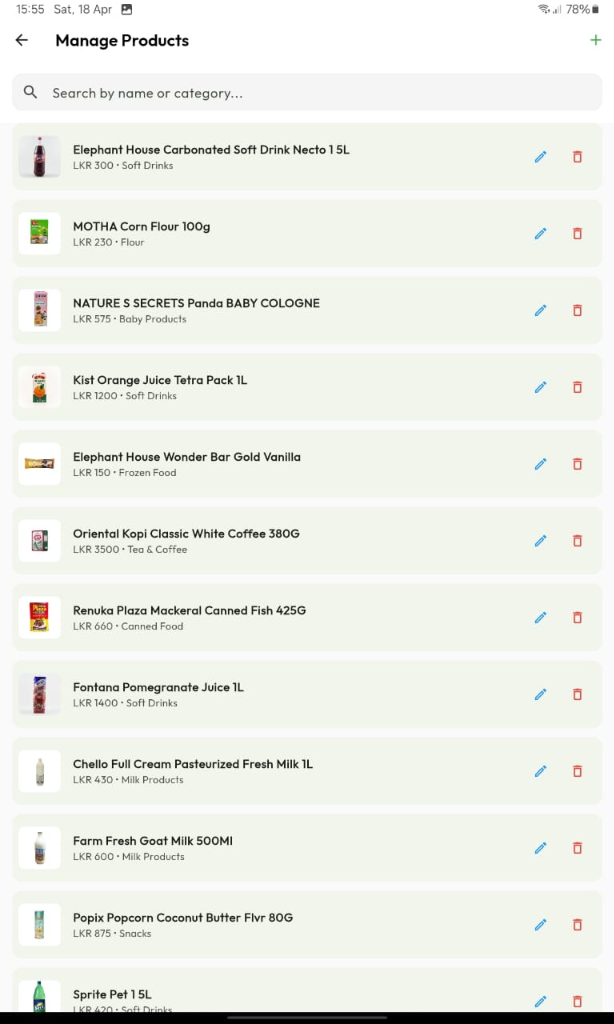Delete MOTHA Corn Flour 100g

click(577, 234)
